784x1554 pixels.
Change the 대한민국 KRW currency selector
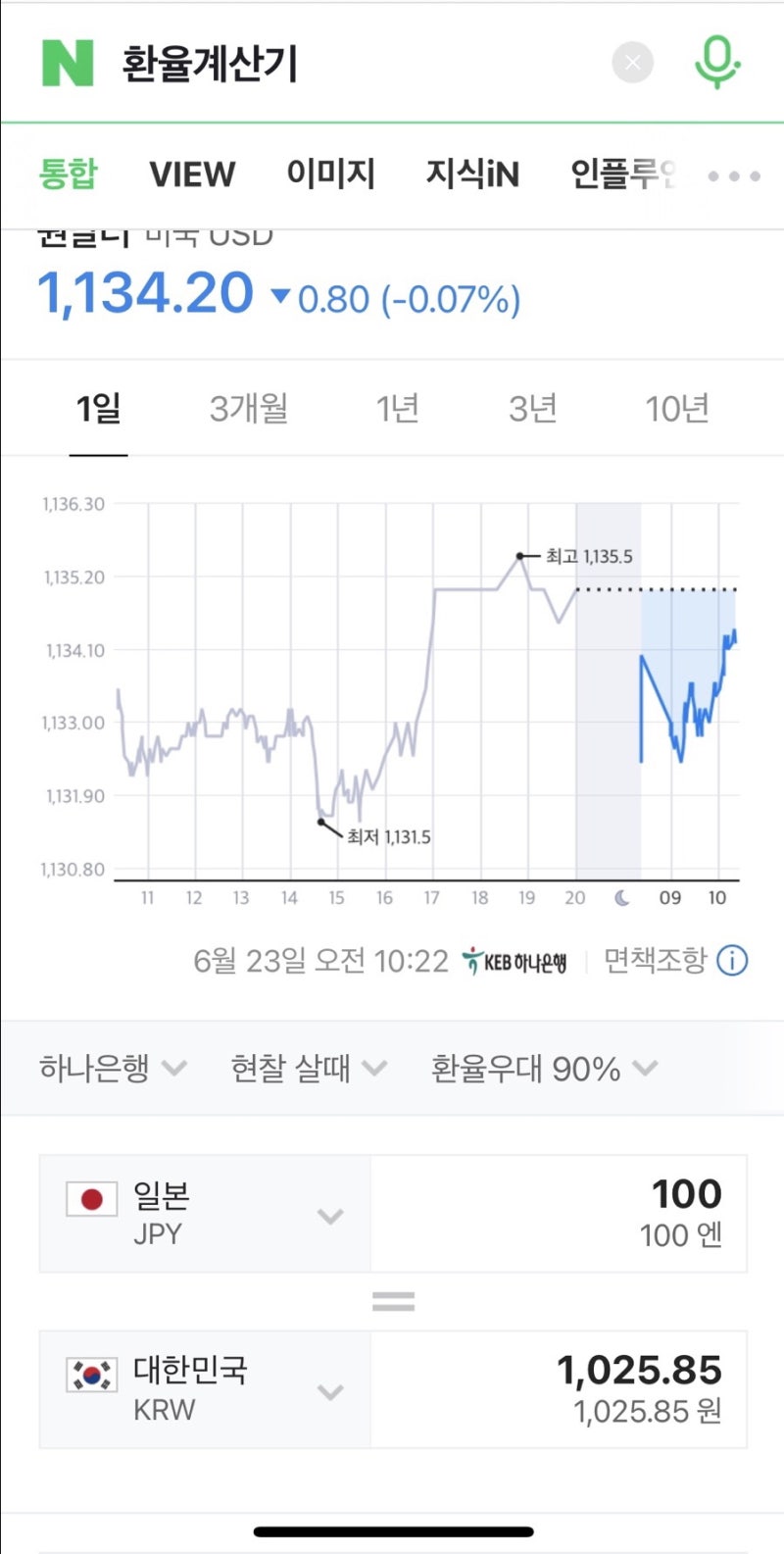[205, 1389]
